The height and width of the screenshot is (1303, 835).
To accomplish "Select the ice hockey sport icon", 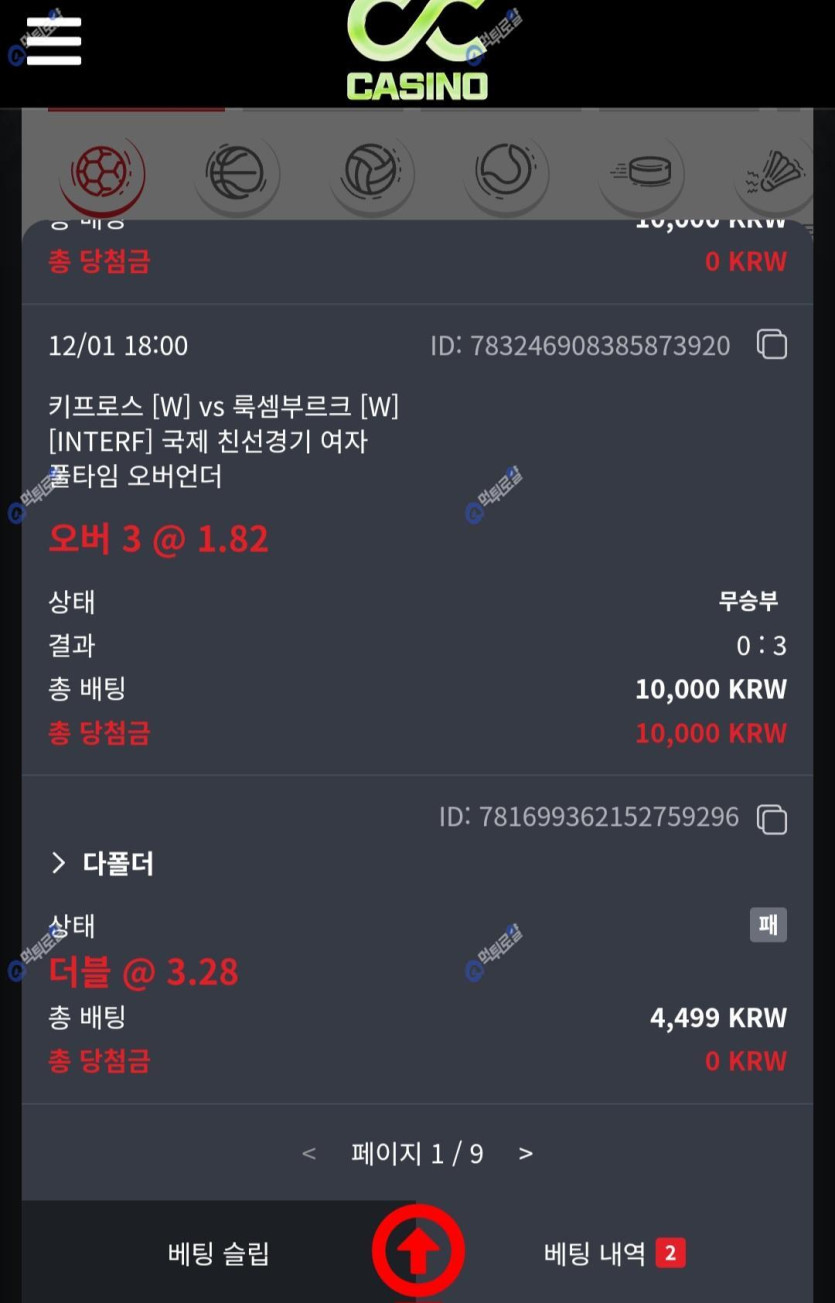I will pos(641,174).
